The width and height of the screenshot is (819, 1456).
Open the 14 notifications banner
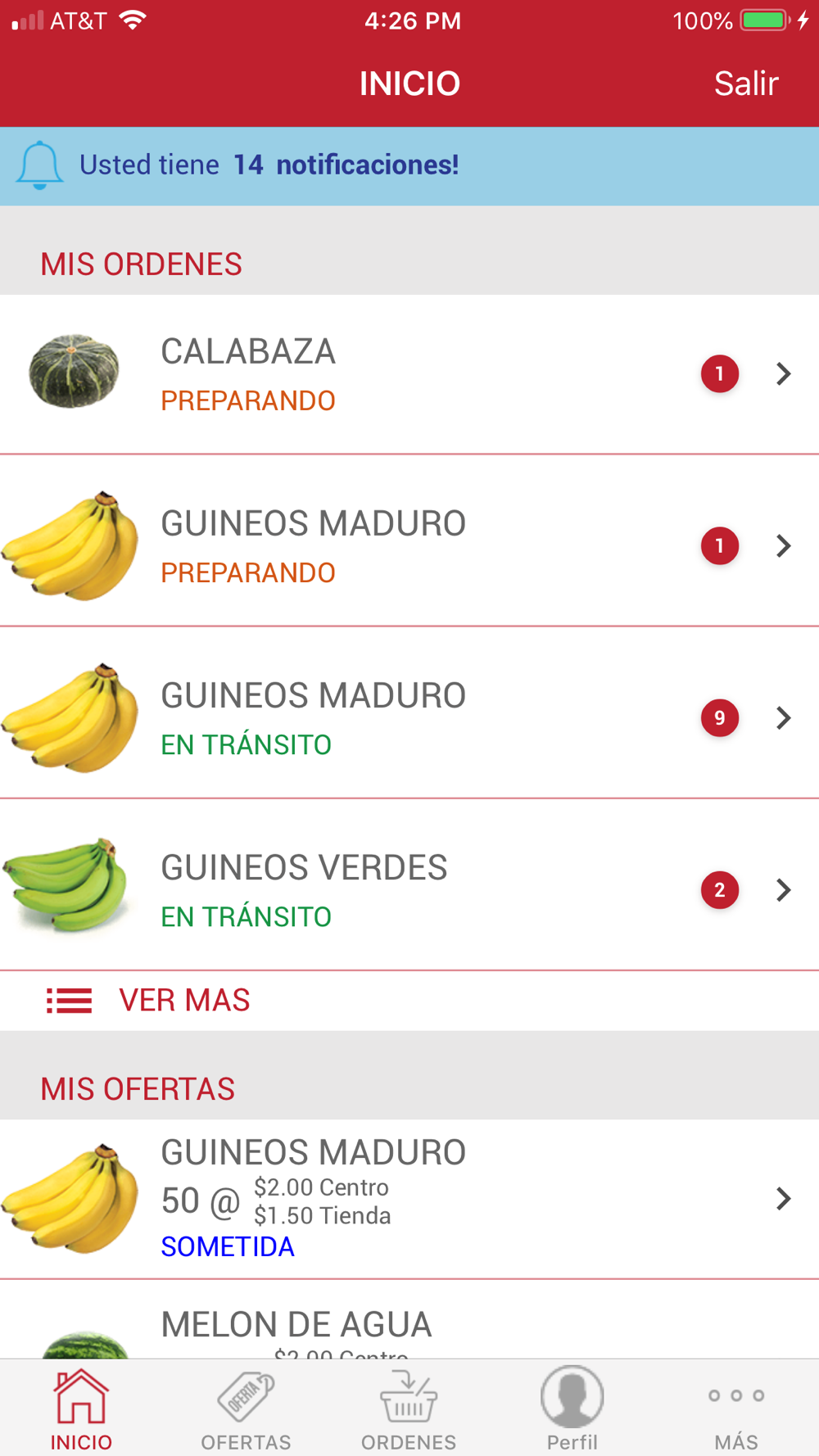(x=409, y=165)
